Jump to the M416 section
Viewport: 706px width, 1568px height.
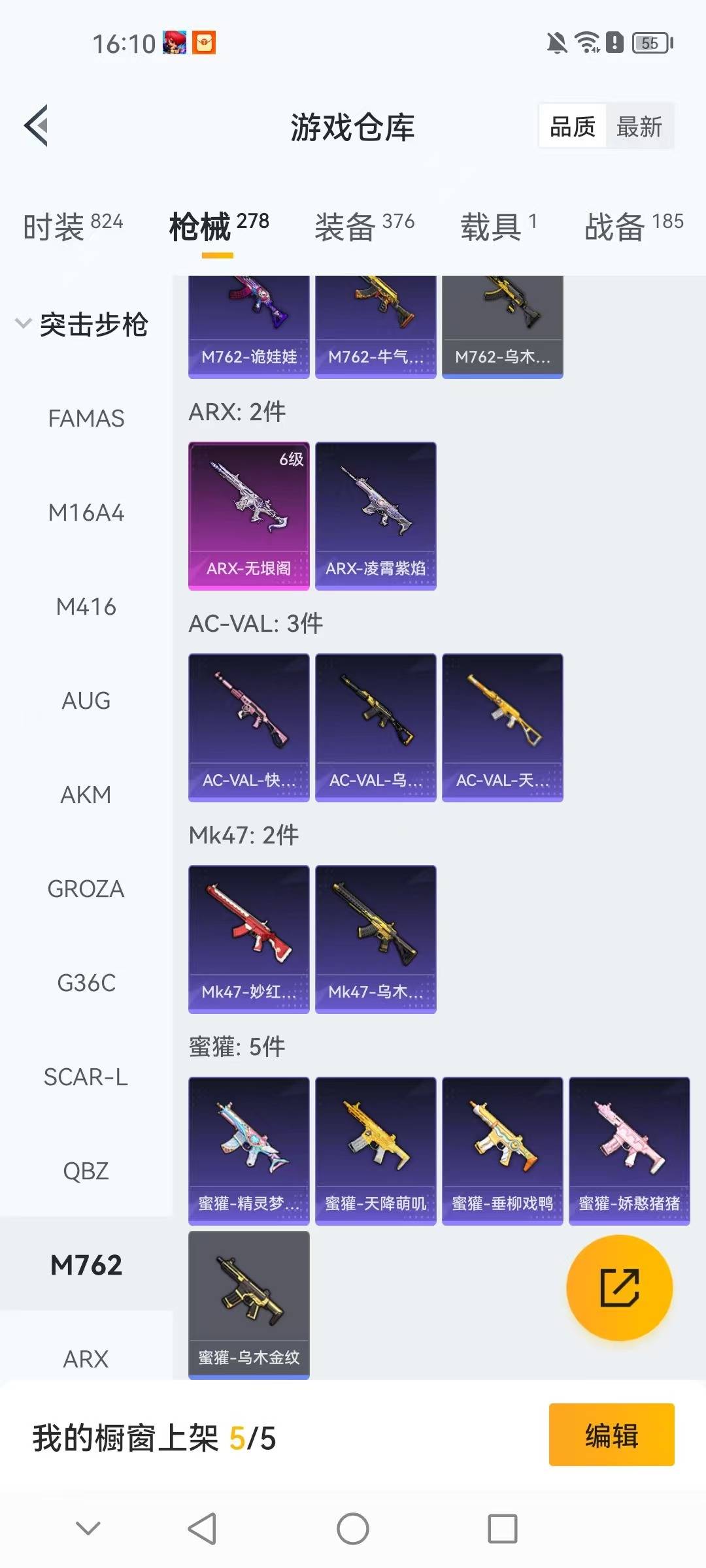click(x=86, y=606)
